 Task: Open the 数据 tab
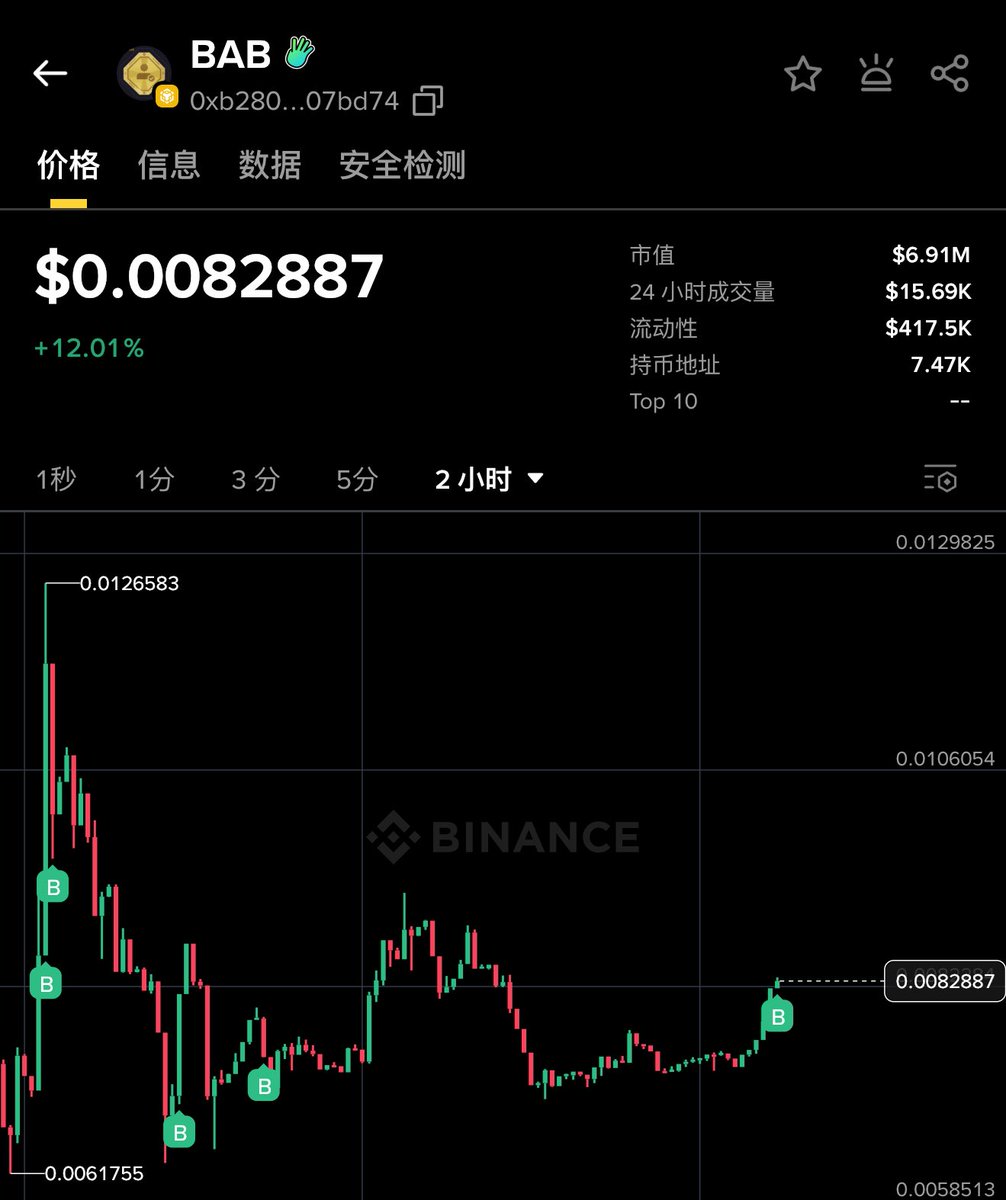[x=270, y=165]
